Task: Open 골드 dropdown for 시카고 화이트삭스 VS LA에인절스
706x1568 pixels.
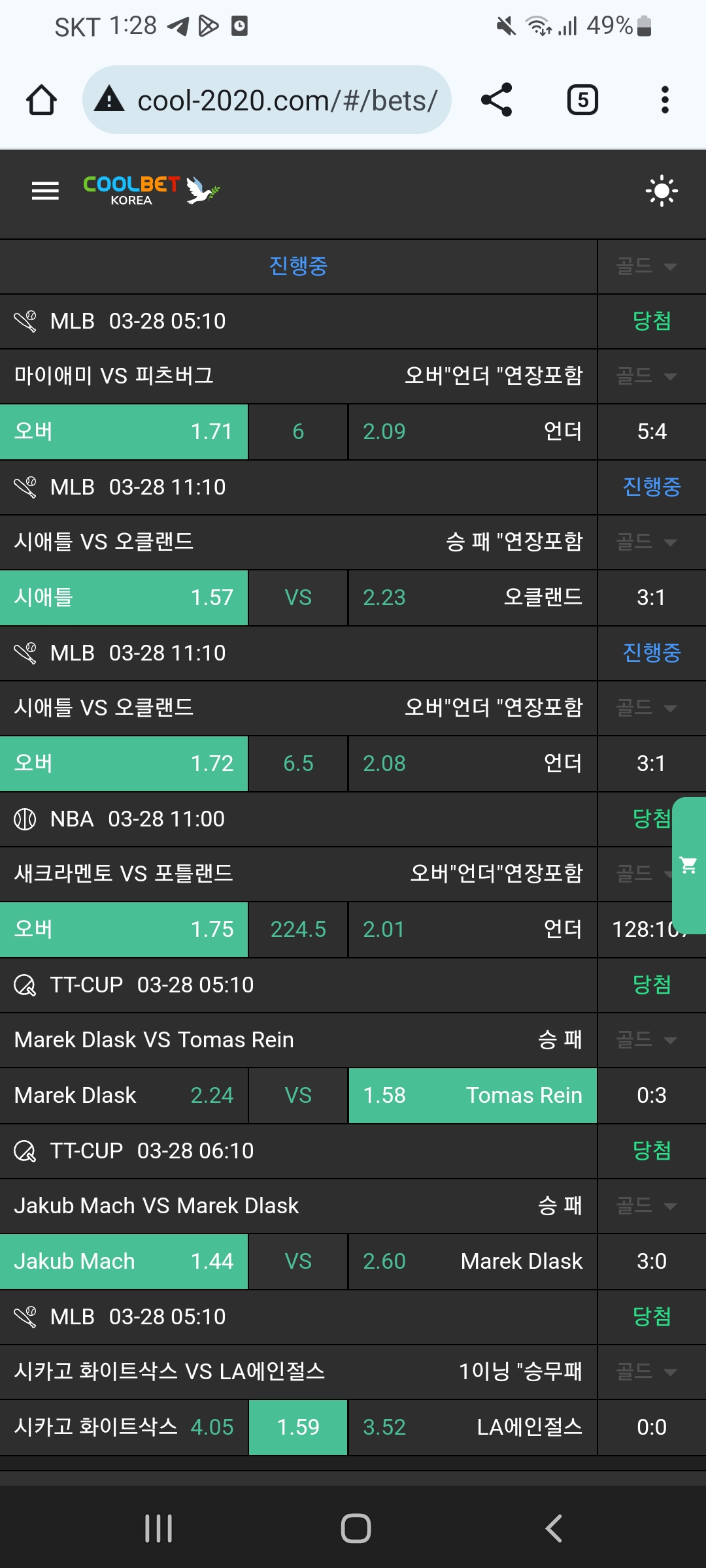Action: [646, 1372]
